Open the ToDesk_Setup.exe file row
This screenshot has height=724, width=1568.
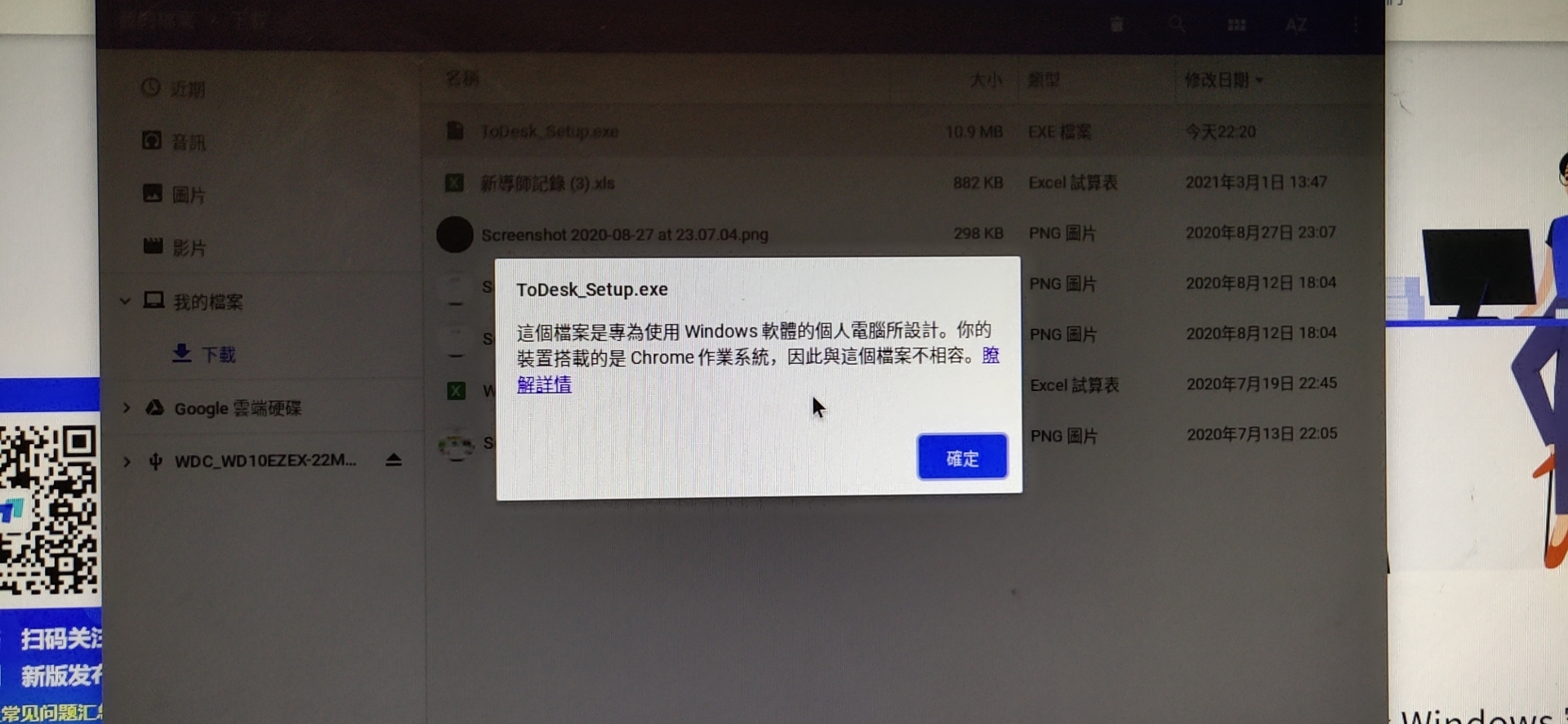point(549,131)
